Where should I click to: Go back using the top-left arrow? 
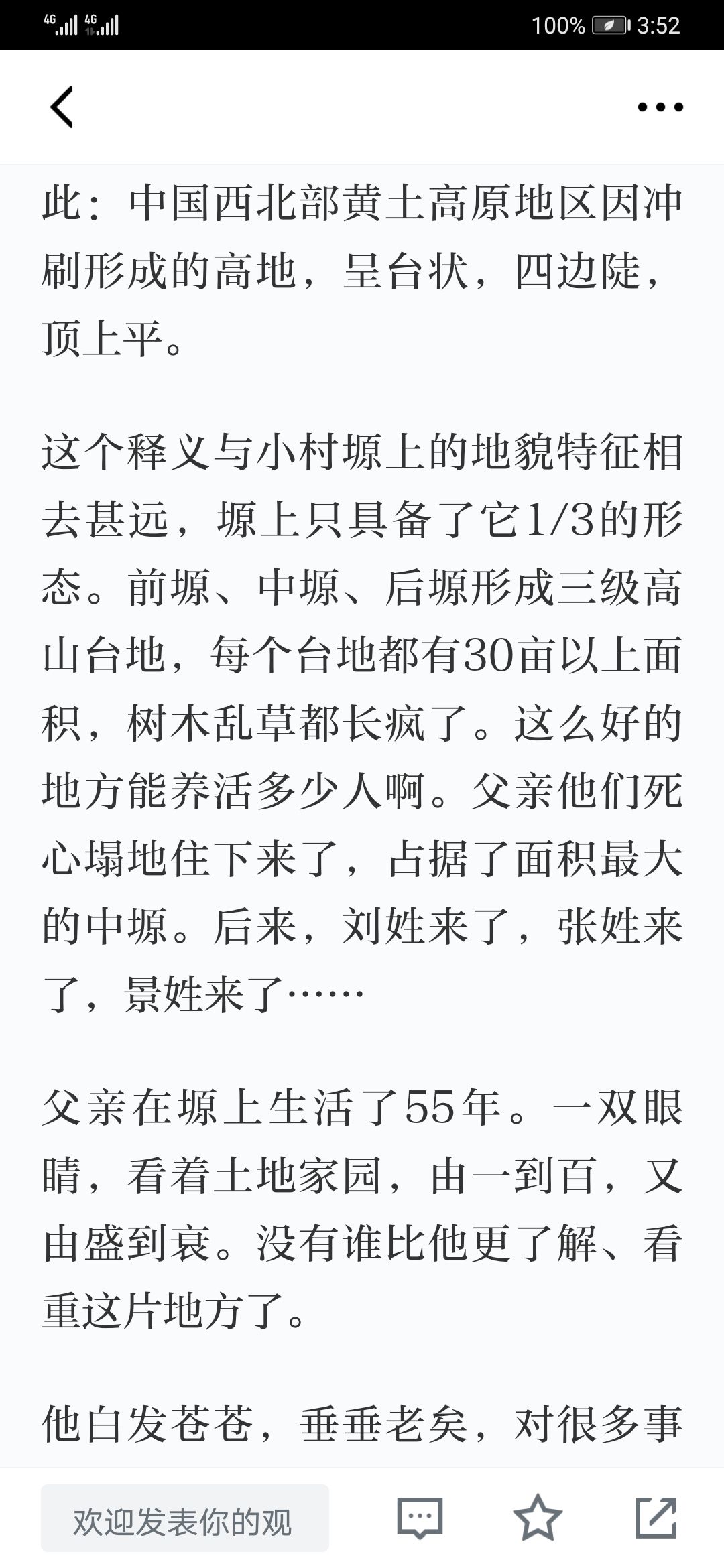coord(62,107)
